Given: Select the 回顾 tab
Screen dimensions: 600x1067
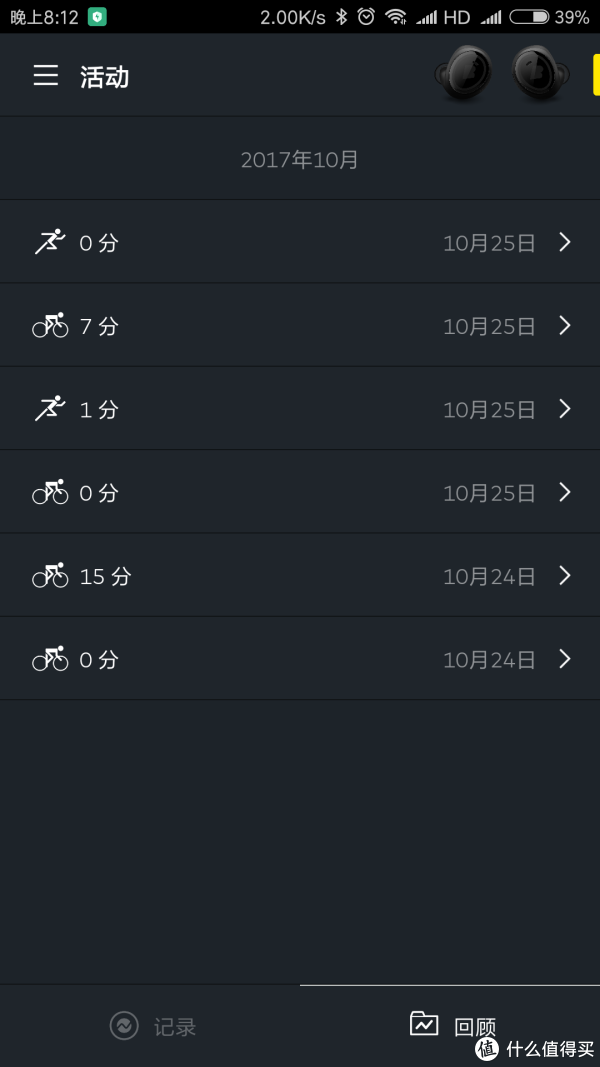Looking at the screenshot, I should coord(450,1025).
